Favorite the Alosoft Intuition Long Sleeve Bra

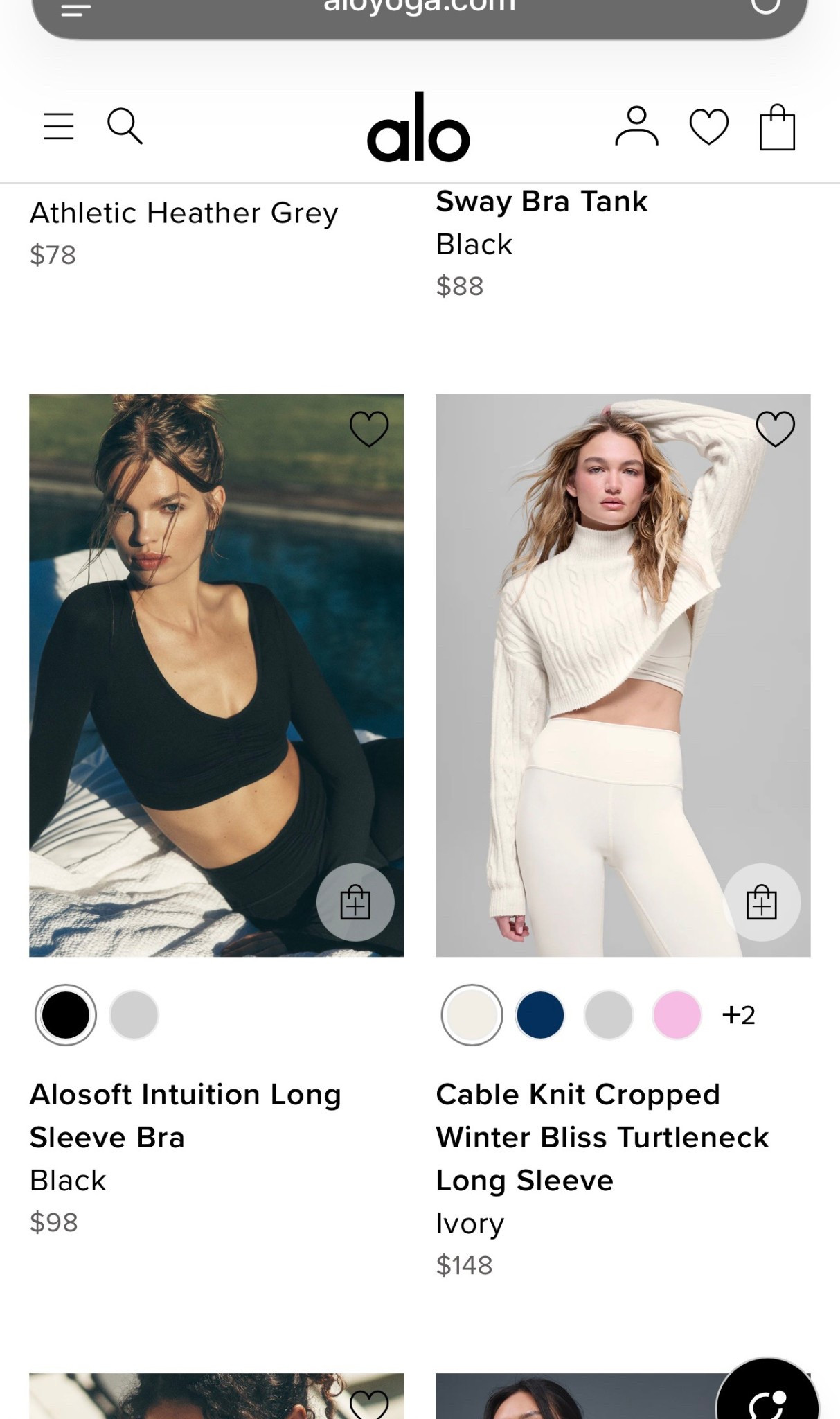pos(369,429)
